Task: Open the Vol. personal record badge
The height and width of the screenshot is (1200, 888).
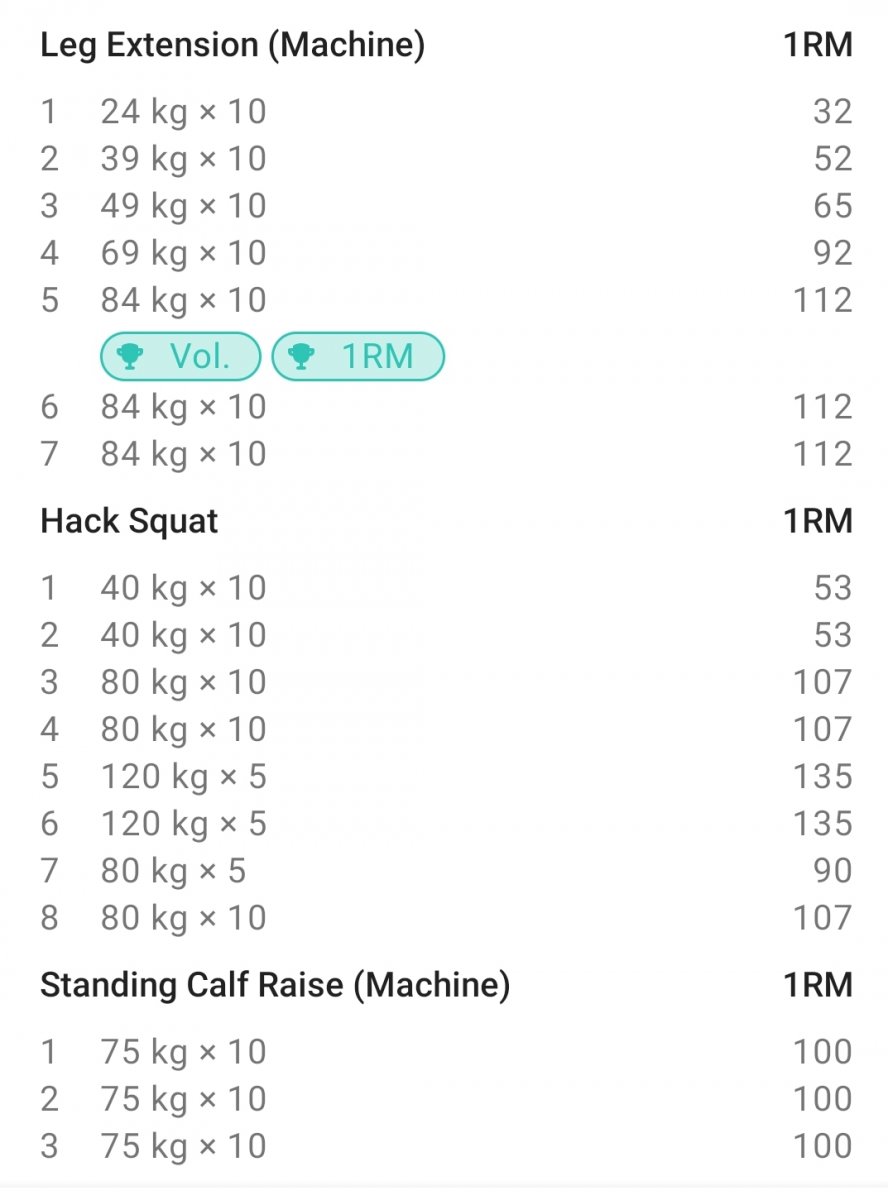Action: (x=179, y=356)
